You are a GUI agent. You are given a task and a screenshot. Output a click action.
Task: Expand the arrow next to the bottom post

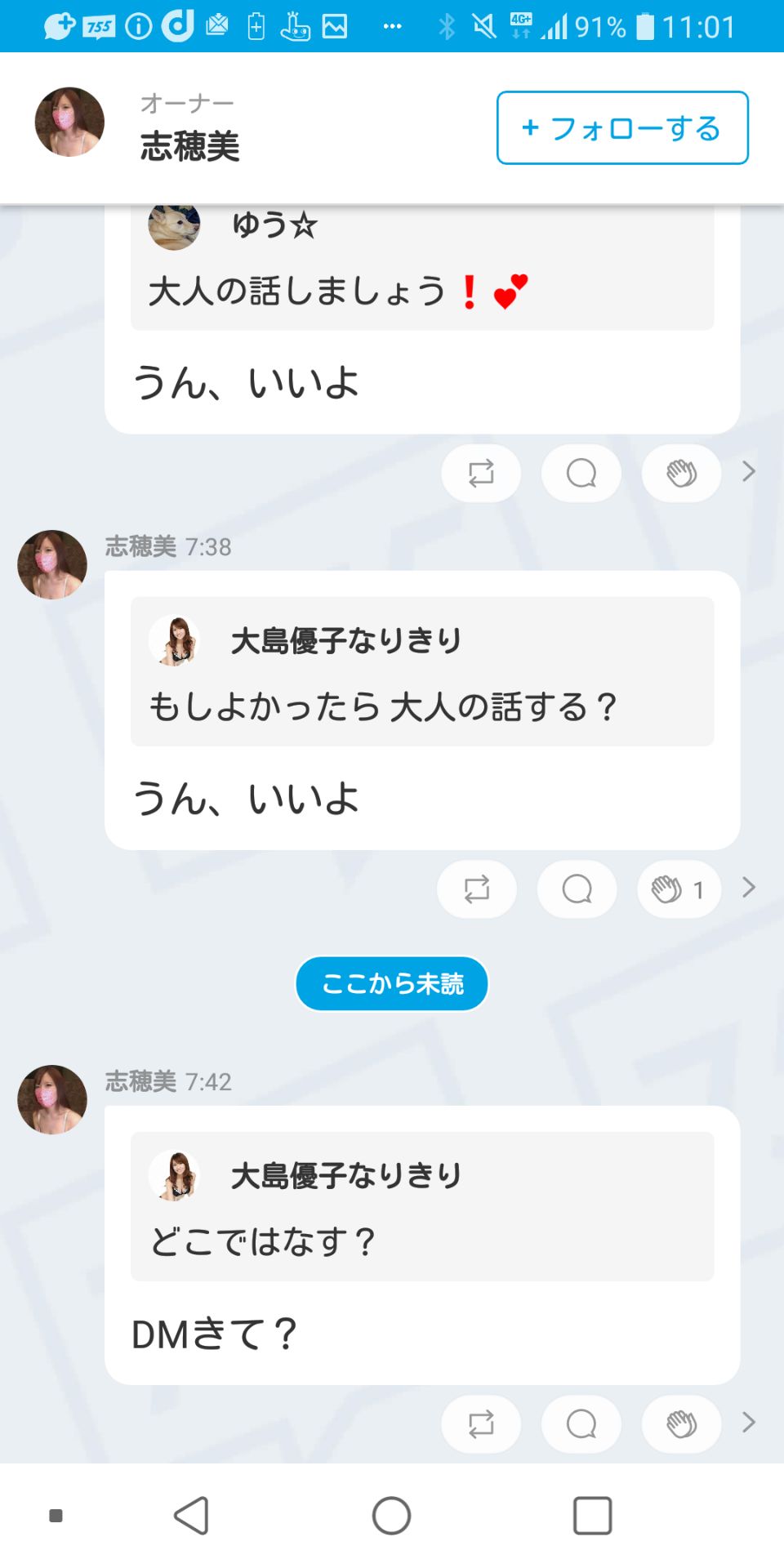pos(747,1423)
